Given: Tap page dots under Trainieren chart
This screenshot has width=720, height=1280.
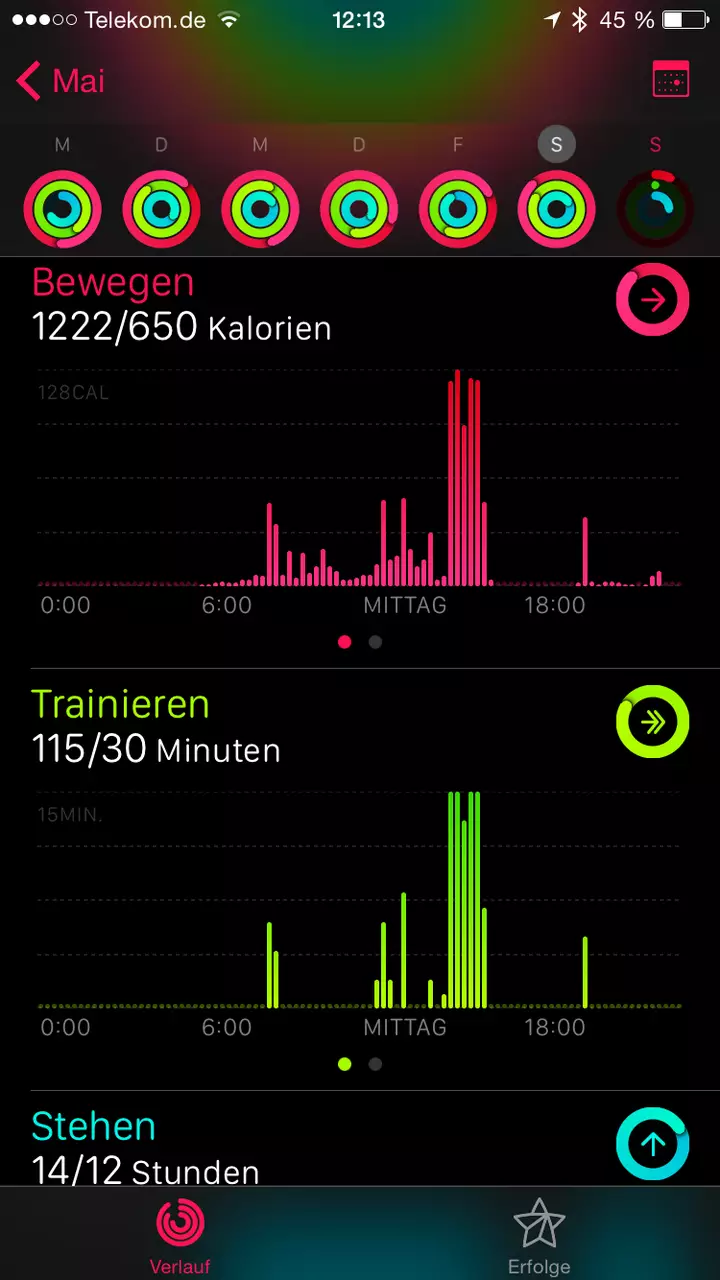Looking at the screenshot, I should pos(360,1064).
